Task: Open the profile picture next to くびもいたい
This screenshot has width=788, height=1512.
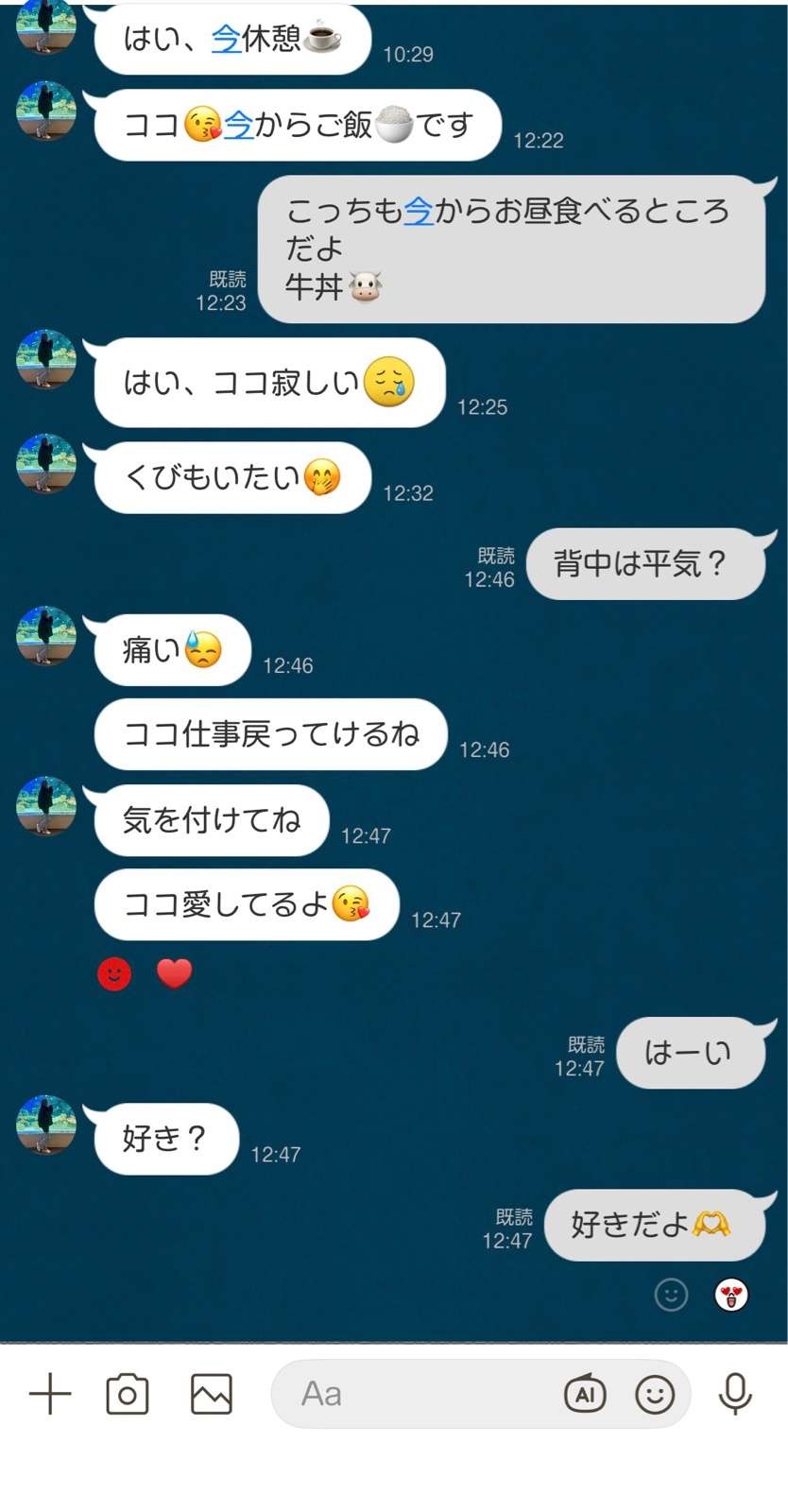Action: coord(46,463)
